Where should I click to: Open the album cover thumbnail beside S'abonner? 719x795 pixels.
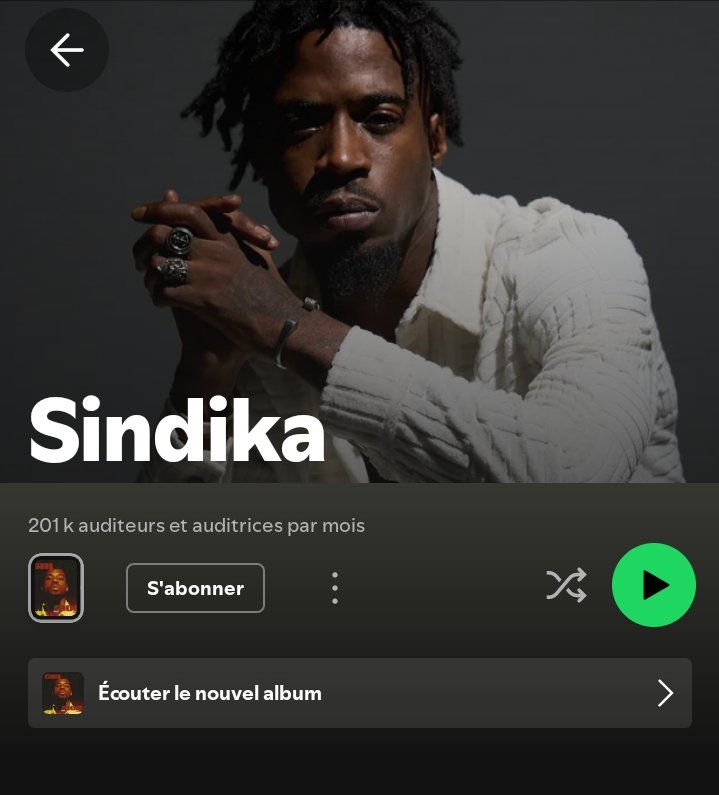tap(56, 588)
